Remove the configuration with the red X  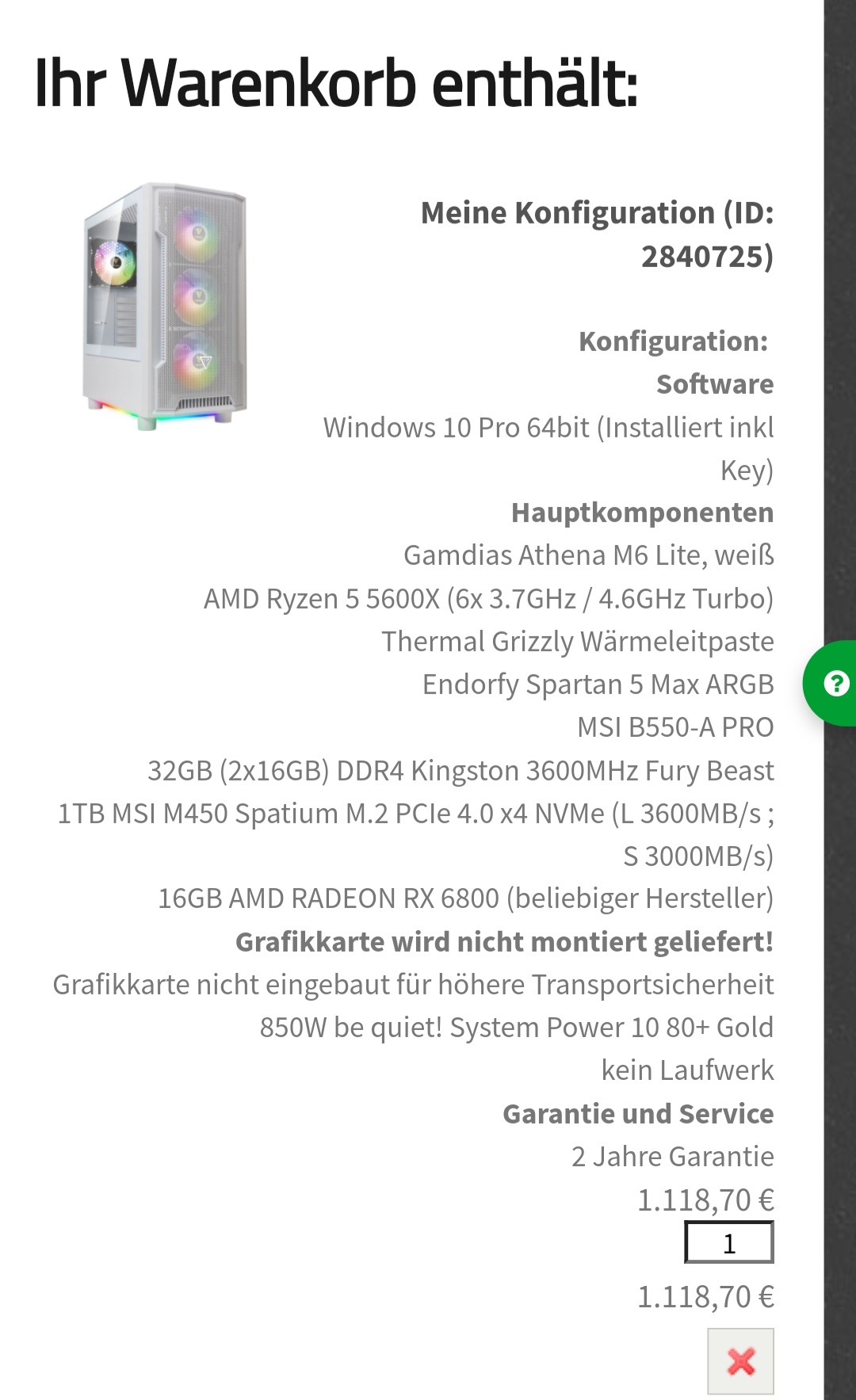click(x=740, y=1361)
